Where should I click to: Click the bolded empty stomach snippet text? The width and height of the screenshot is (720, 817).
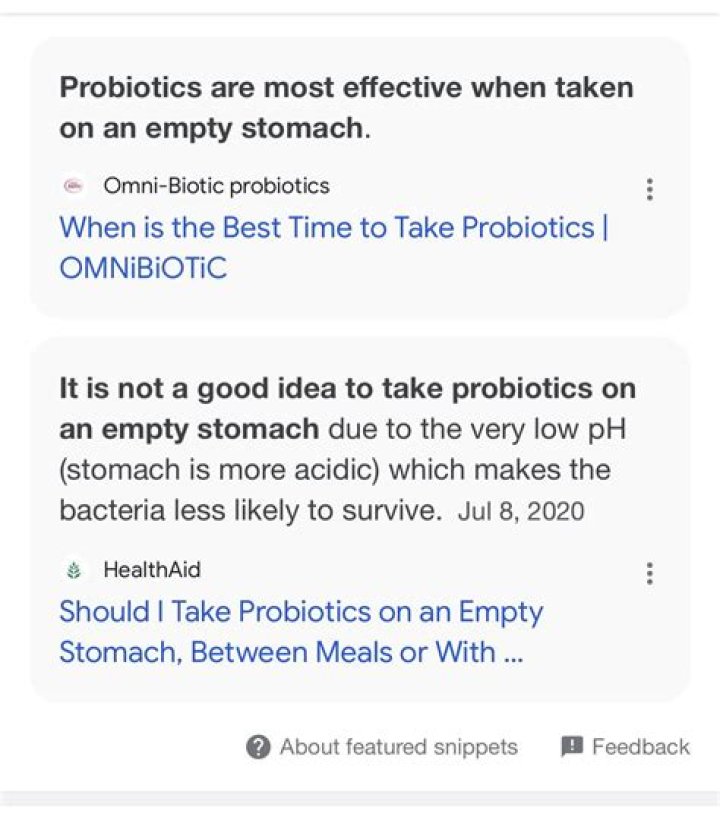coord(300,406)
